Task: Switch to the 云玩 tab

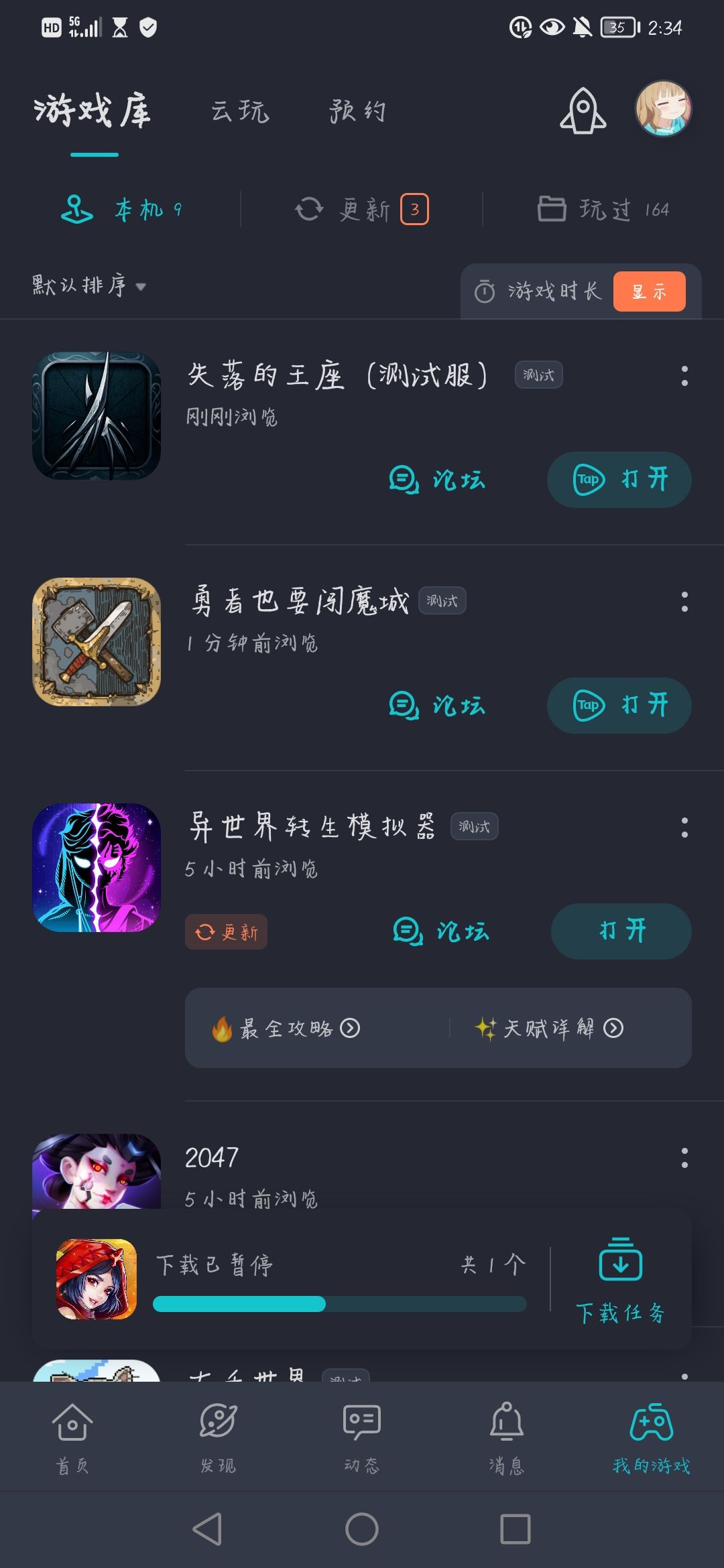Action: click(240, 111)
